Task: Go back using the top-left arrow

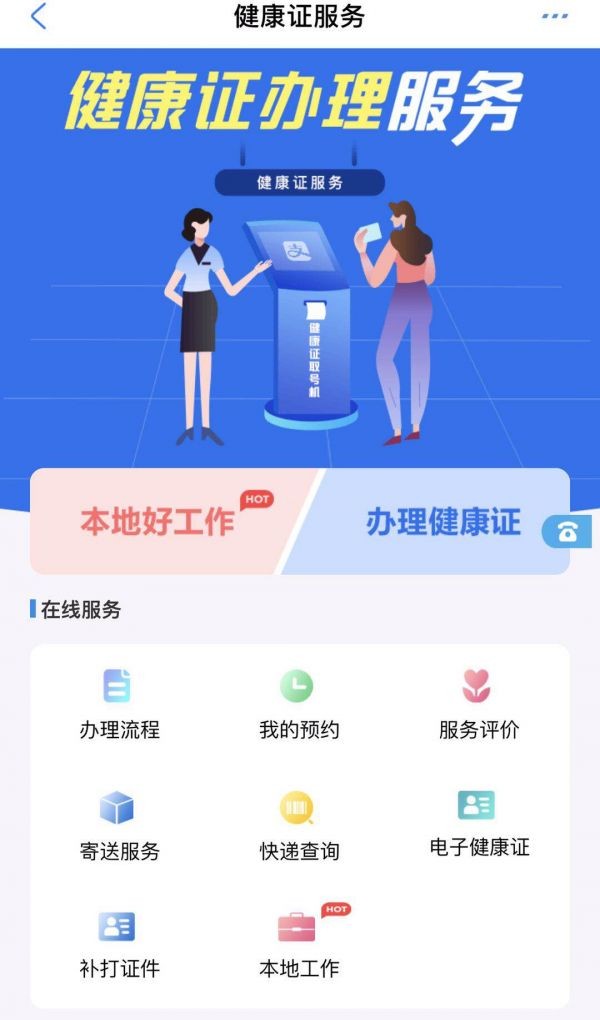Action: coord(38,17)
